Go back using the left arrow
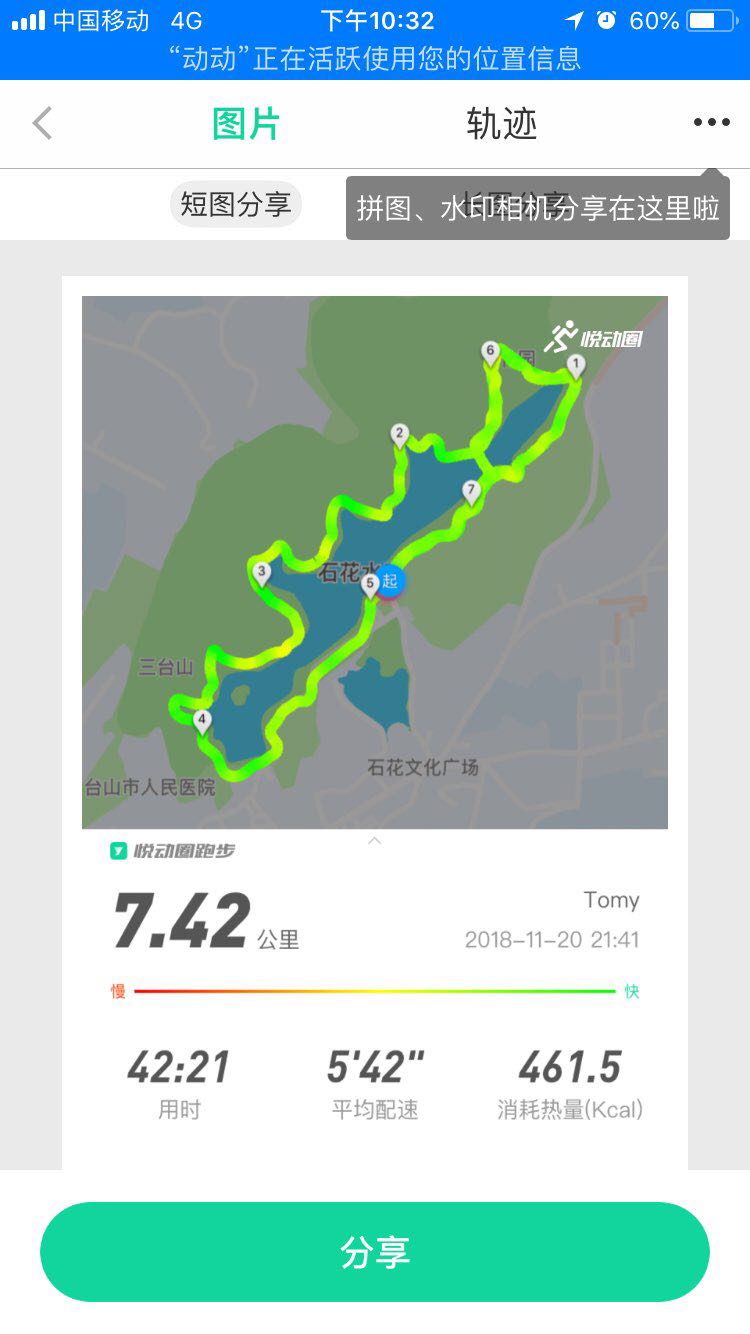Image resolution: width=750 pixels, height=1334 pixels. (x=42, y=124)
